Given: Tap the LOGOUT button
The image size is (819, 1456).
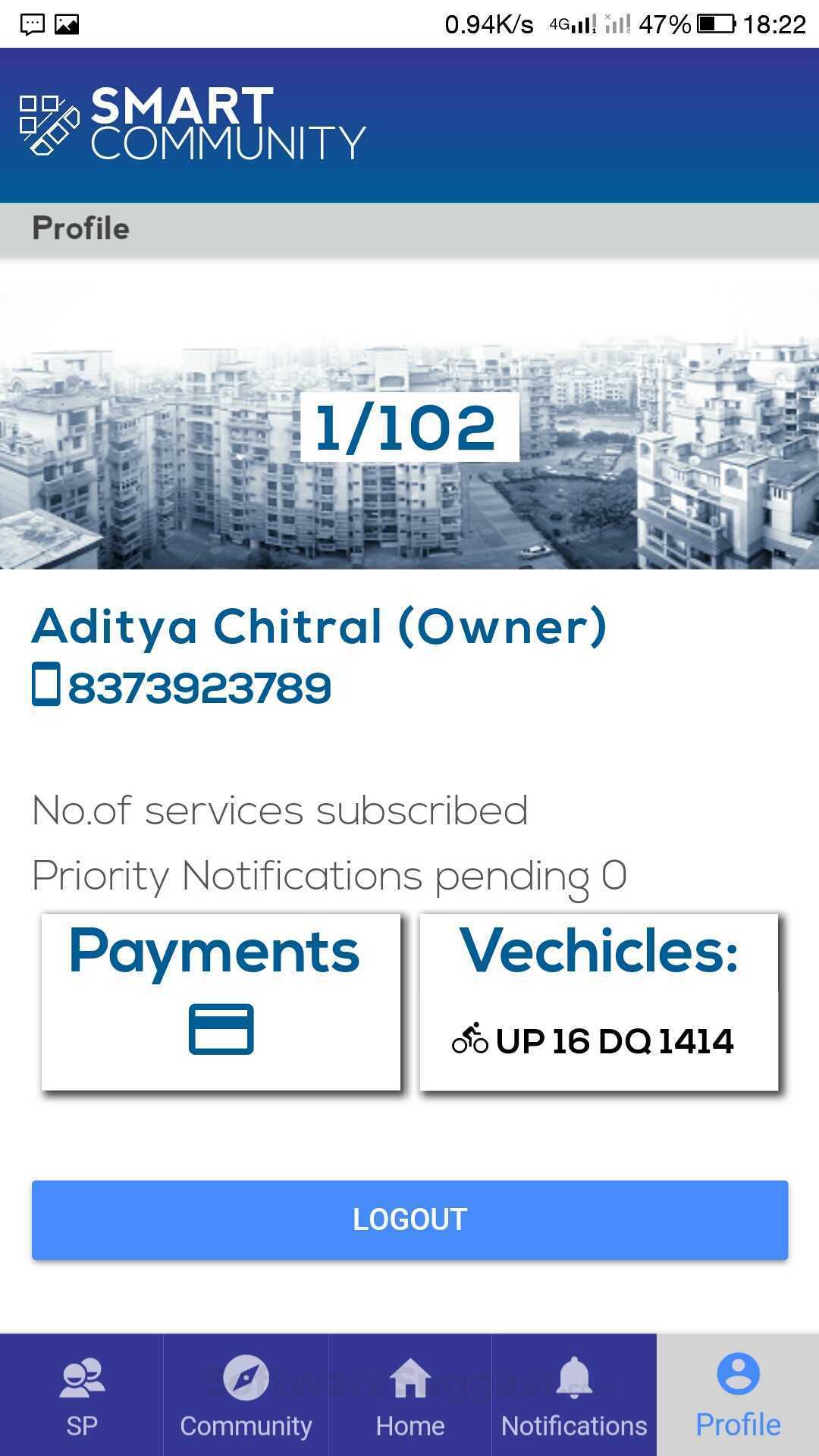Looking at the screenshot, I should click(409, 1219).
